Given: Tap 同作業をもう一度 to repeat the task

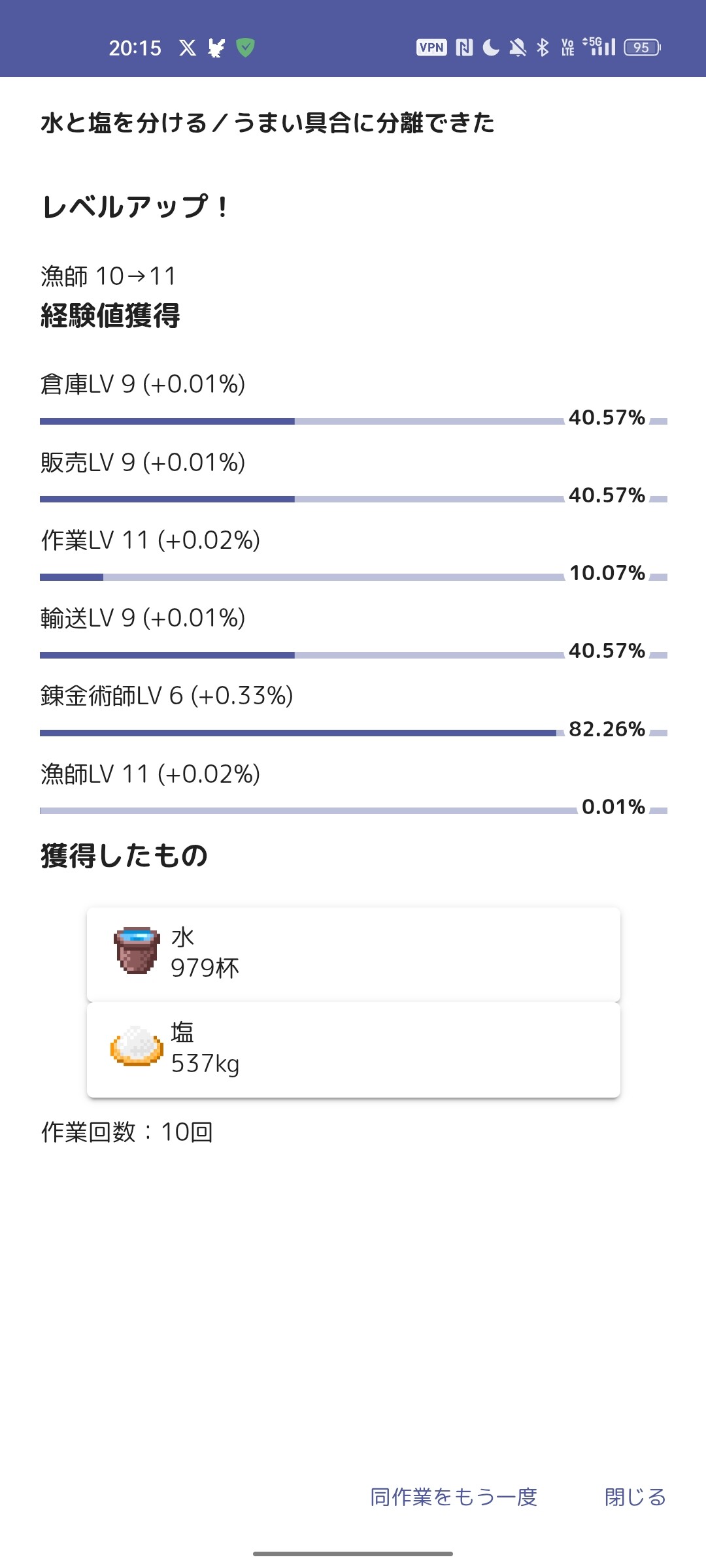Looking at the screenshot, I should click(x=454, y=1497).
